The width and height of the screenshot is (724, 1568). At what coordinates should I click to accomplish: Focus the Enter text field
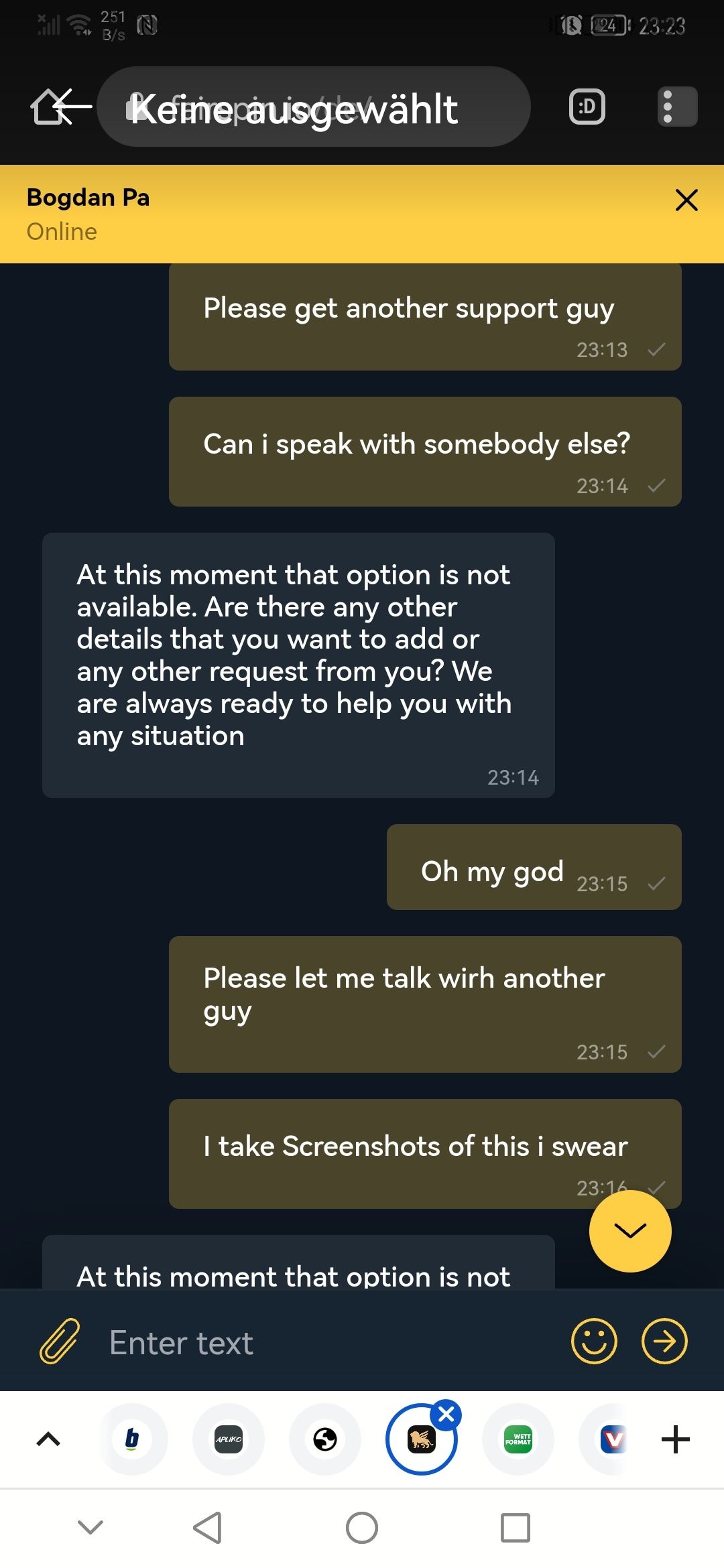[x=328, y=1343]
